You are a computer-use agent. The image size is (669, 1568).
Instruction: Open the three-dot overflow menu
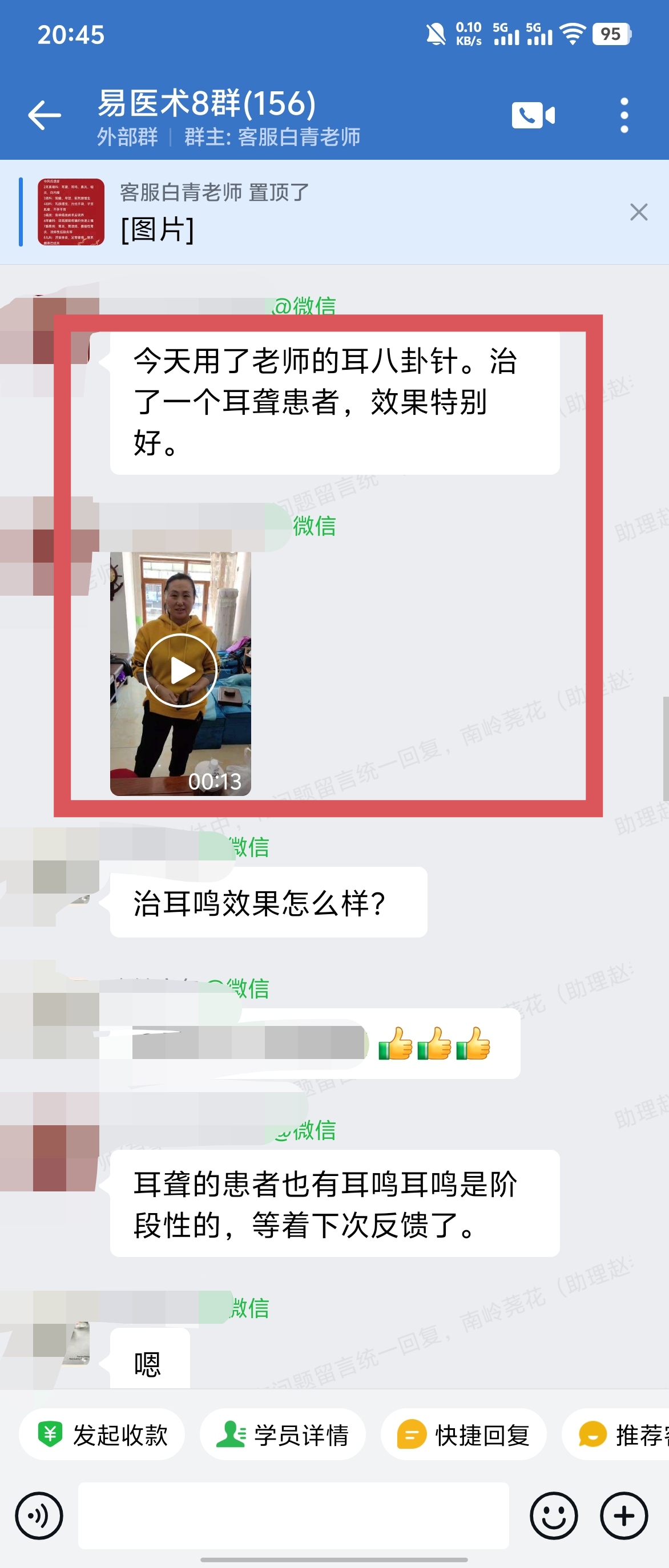coord(624,115)
